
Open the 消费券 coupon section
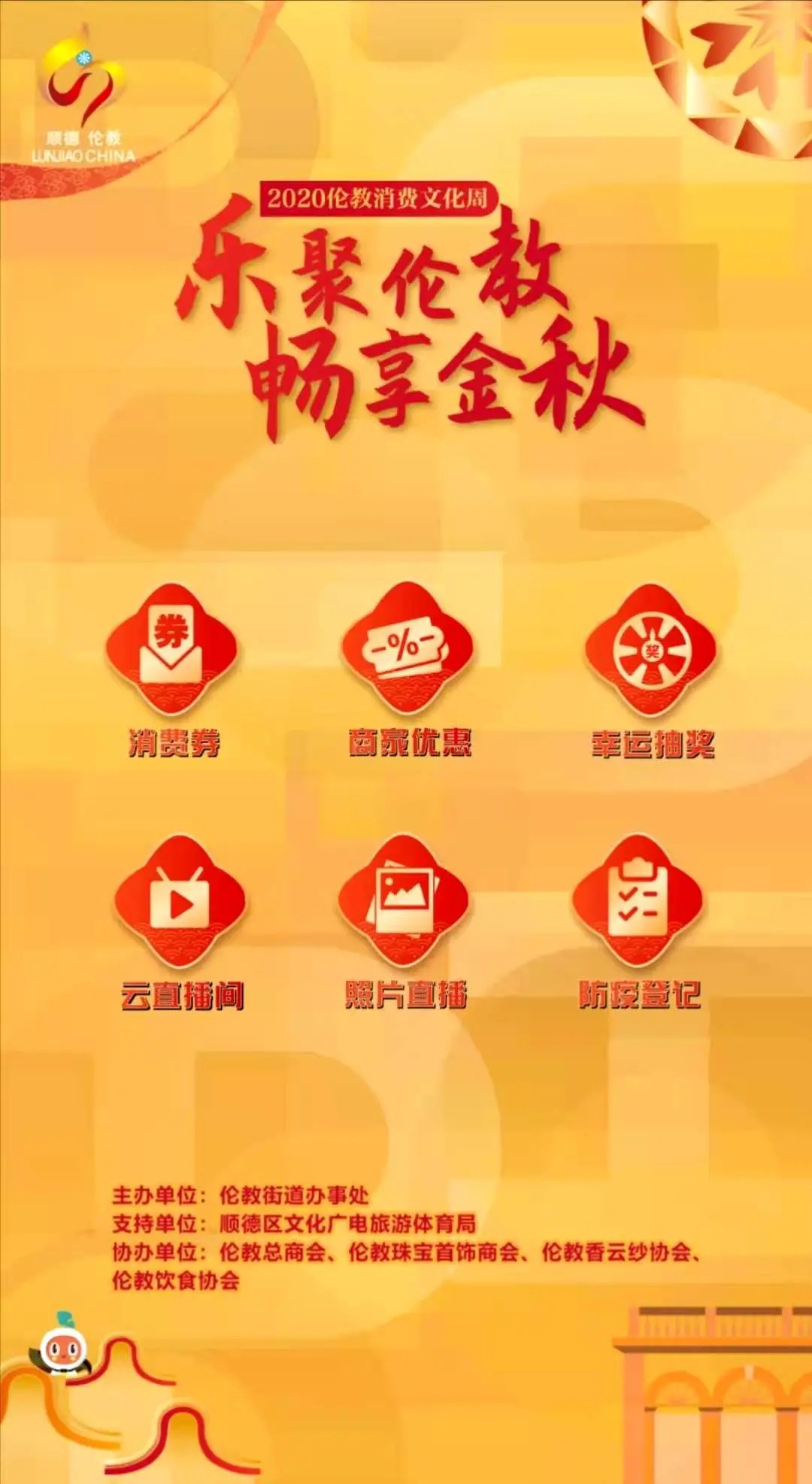coord(172,650)
